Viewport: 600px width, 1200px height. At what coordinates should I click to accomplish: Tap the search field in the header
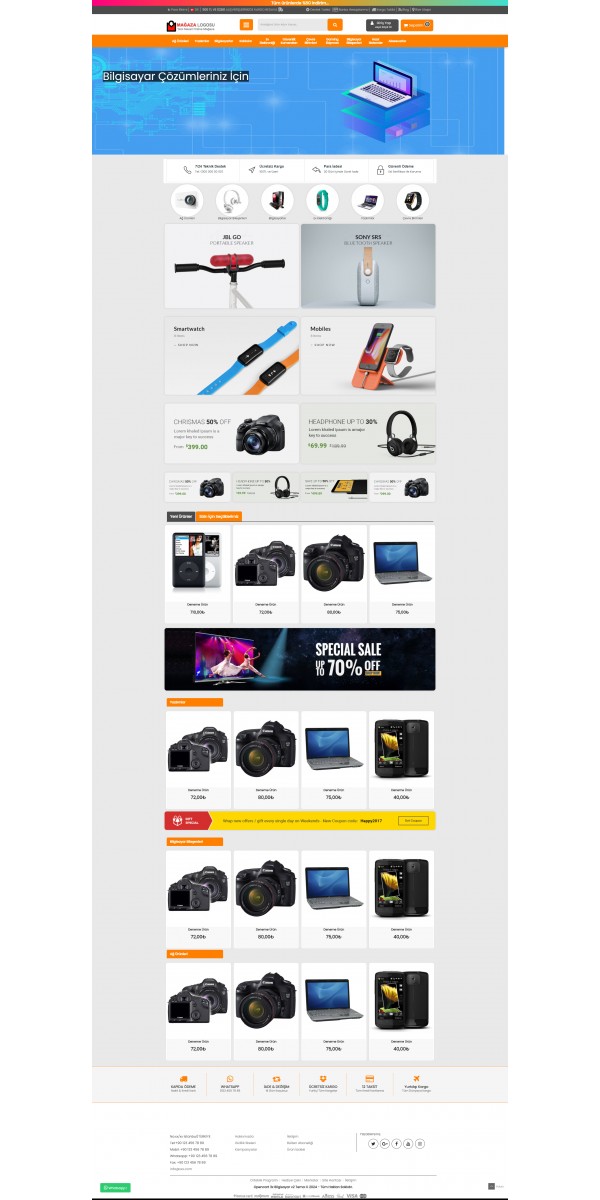click(x=291, y=24)
